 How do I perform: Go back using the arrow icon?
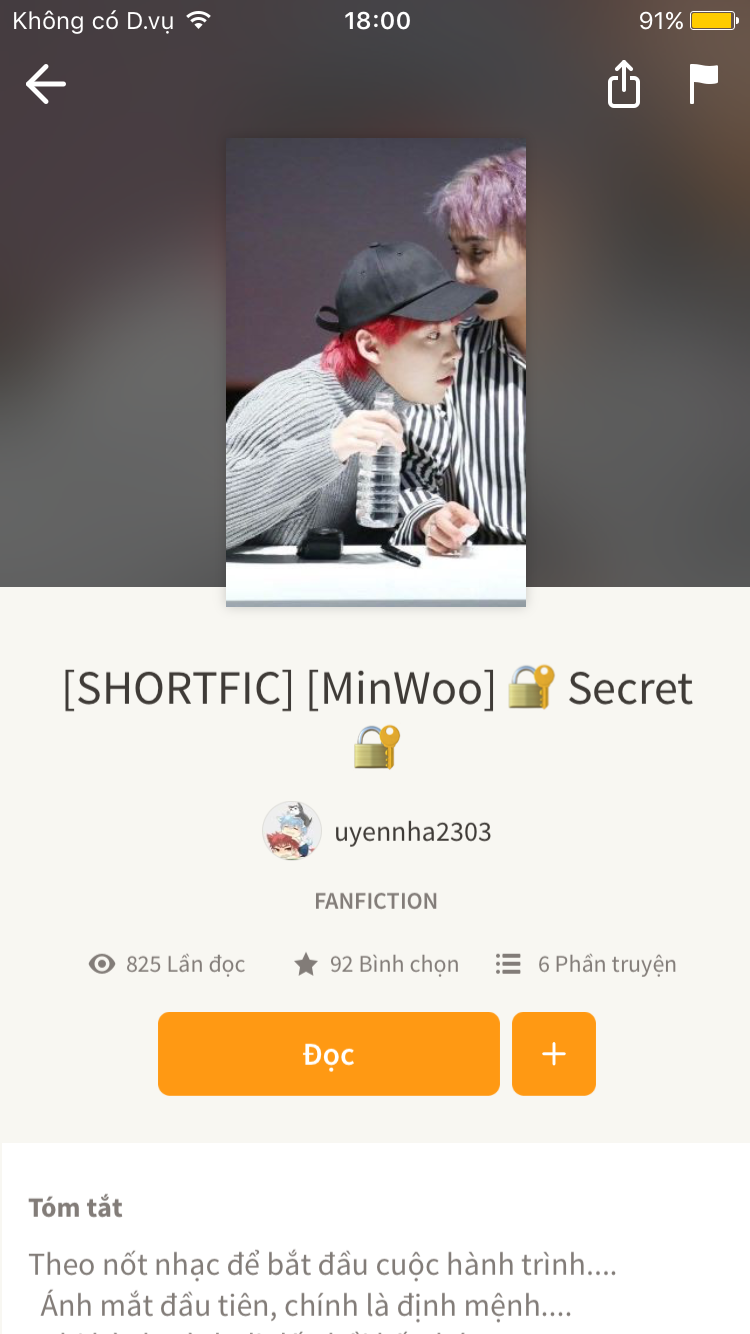(x=46, y=84)
